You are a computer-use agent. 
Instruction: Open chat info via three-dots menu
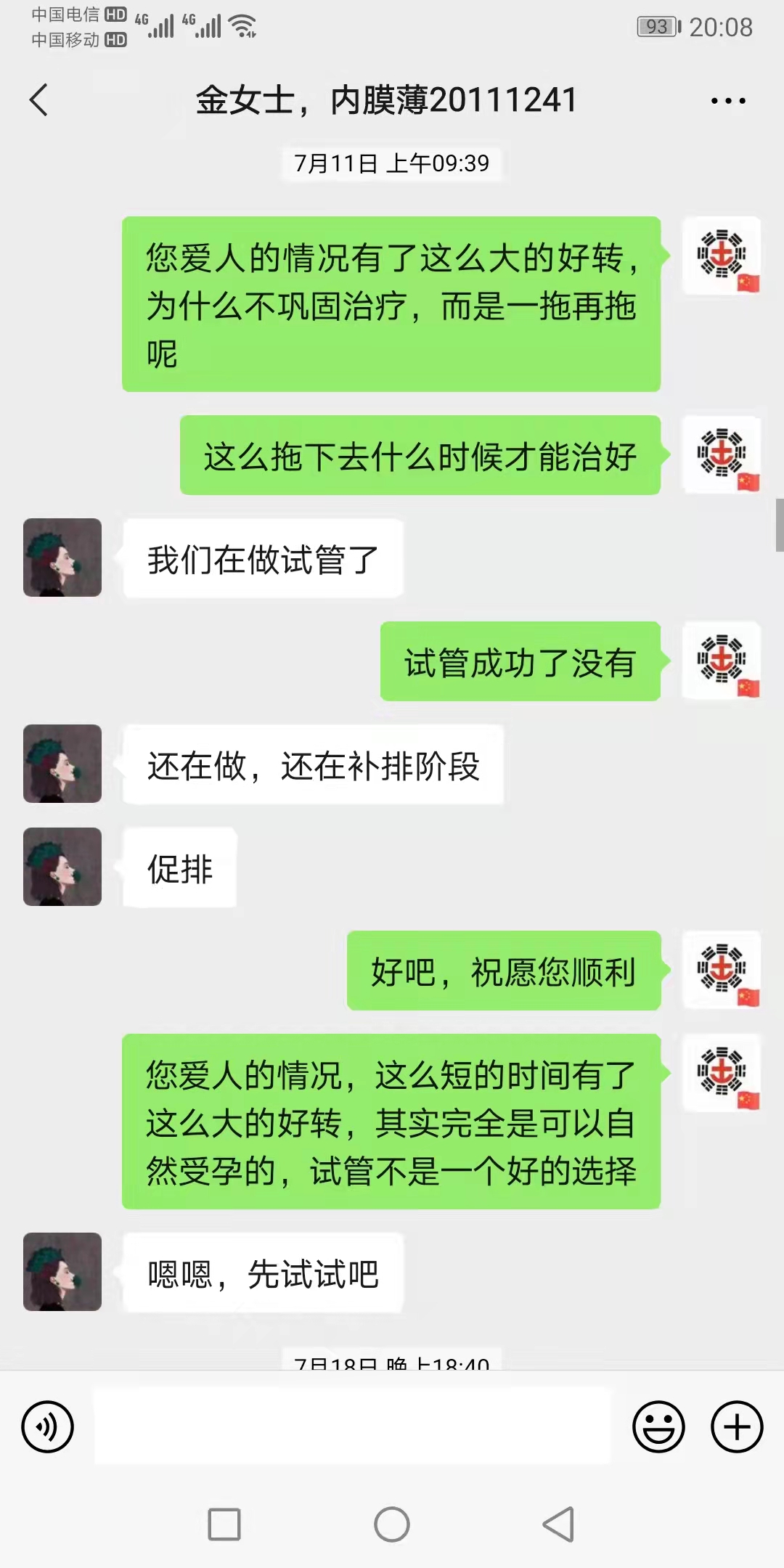point(728,101)
